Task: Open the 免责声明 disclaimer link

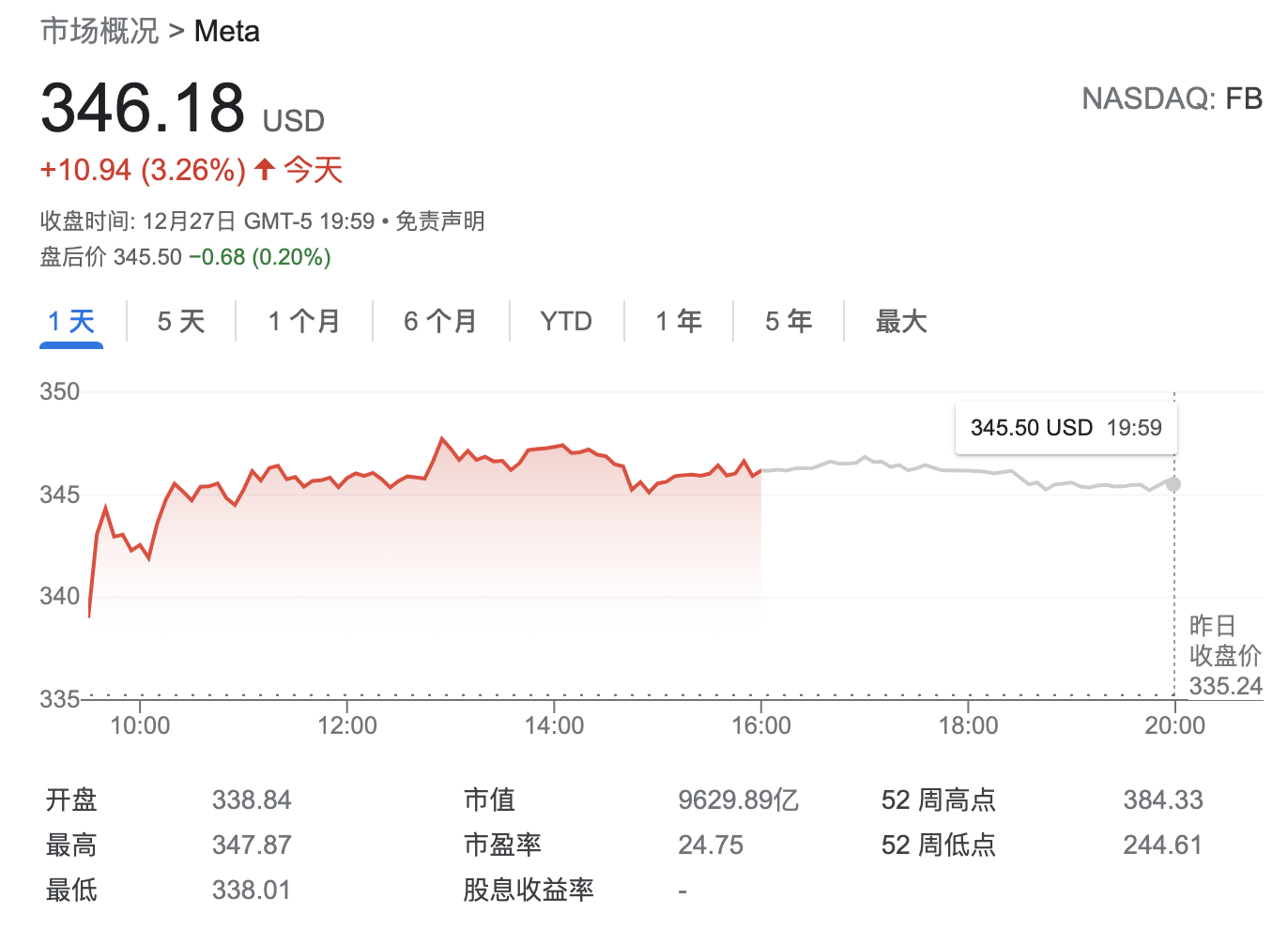Action: coord(440,221)
